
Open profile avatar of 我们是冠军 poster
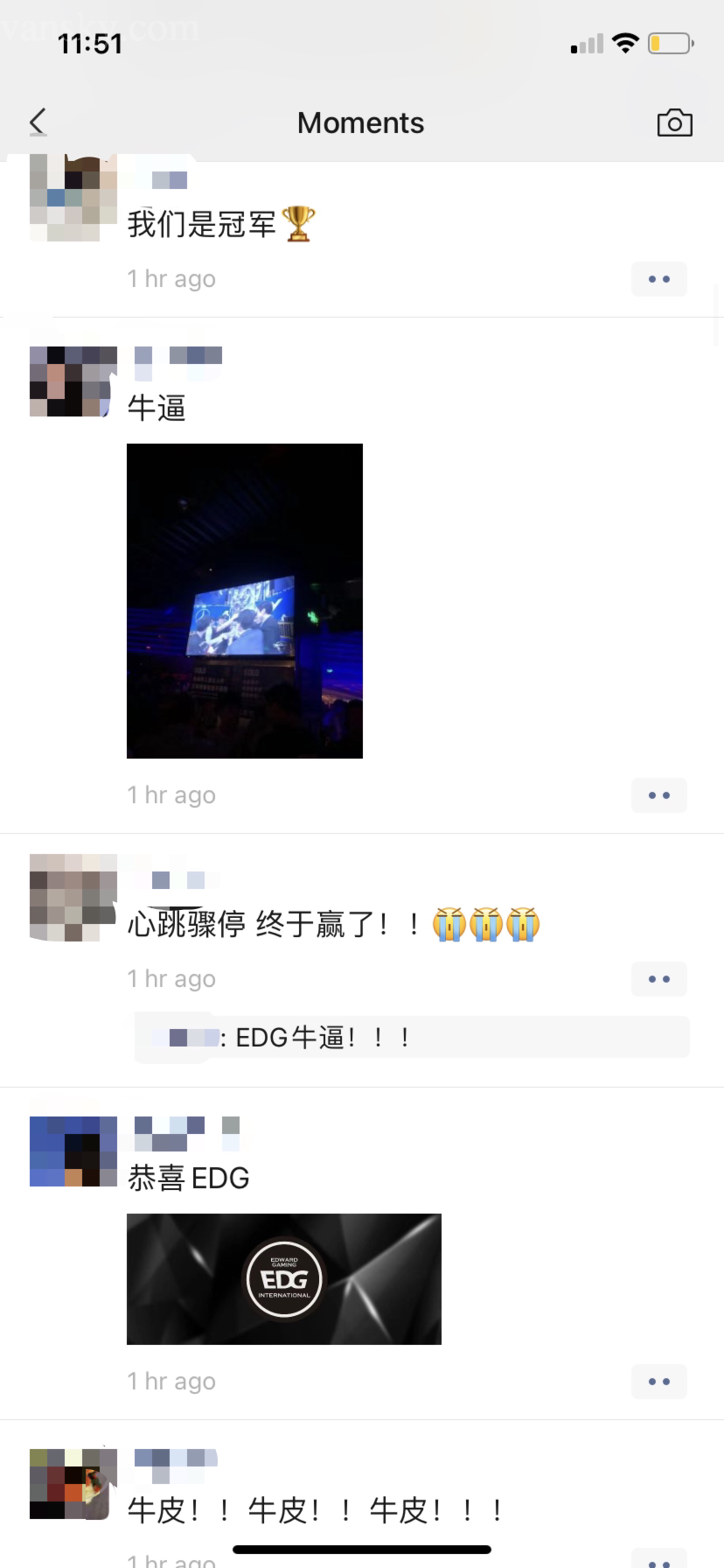[73, 198]
